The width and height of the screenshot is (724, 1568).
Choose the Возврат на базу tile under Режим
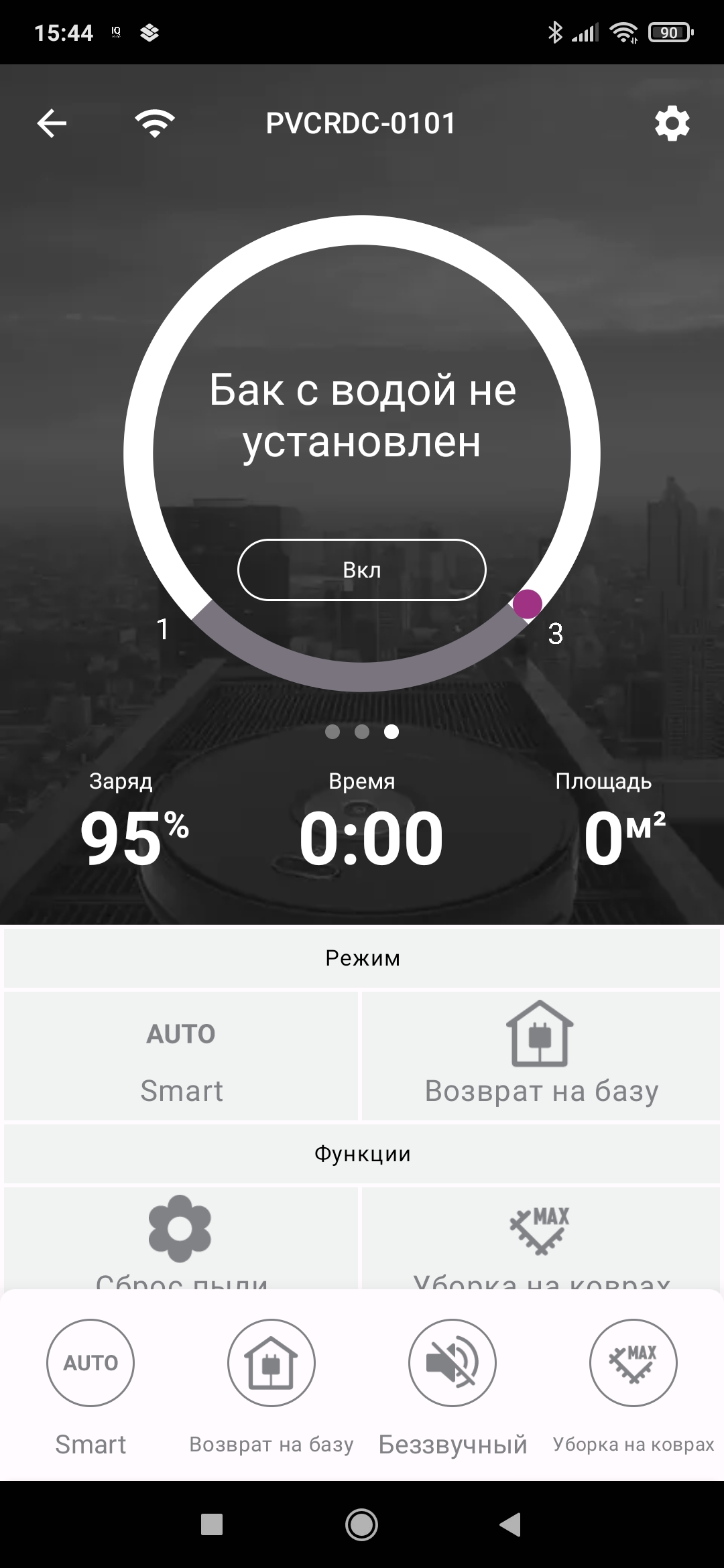541,1057
